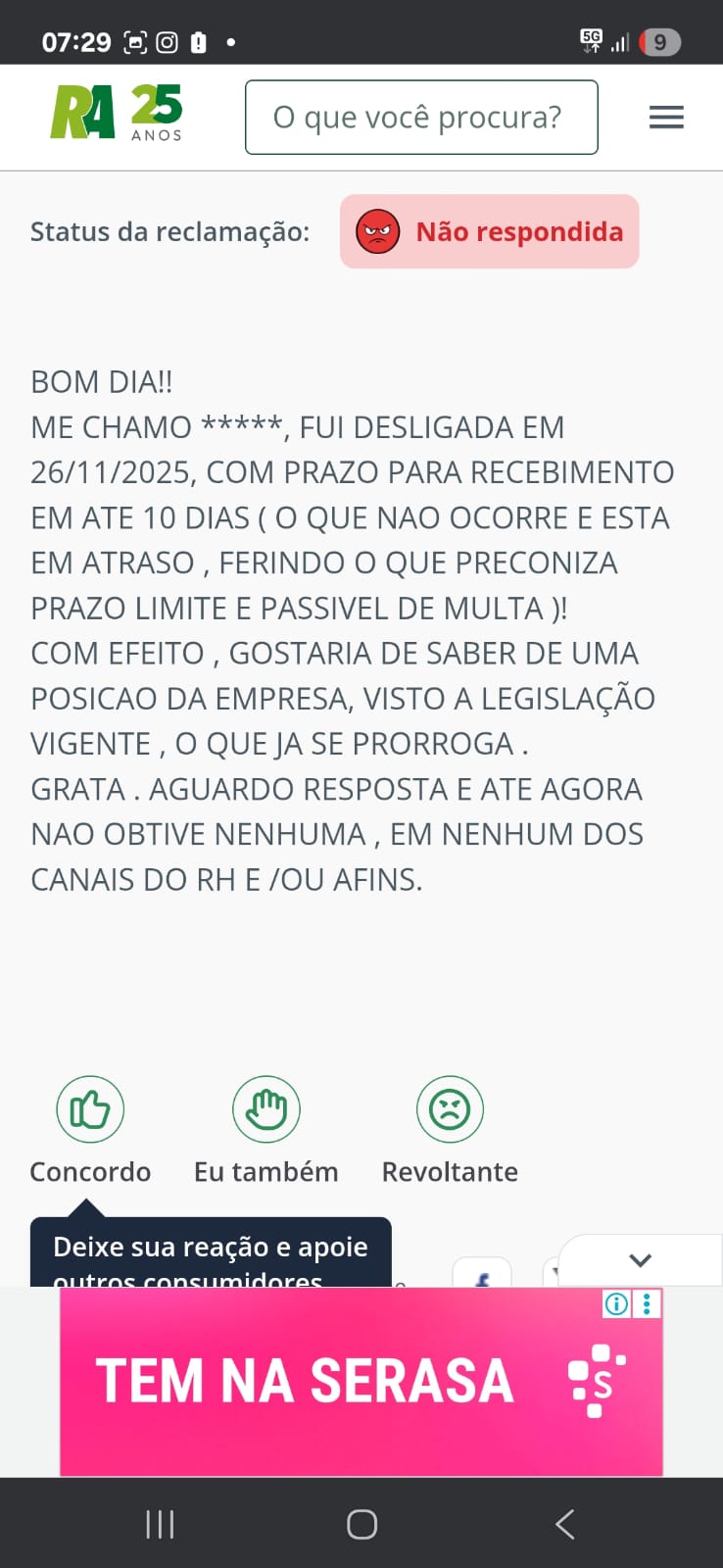Open the ad info icon
This screenshot has width=723, height=1568.
point(616,1303)
